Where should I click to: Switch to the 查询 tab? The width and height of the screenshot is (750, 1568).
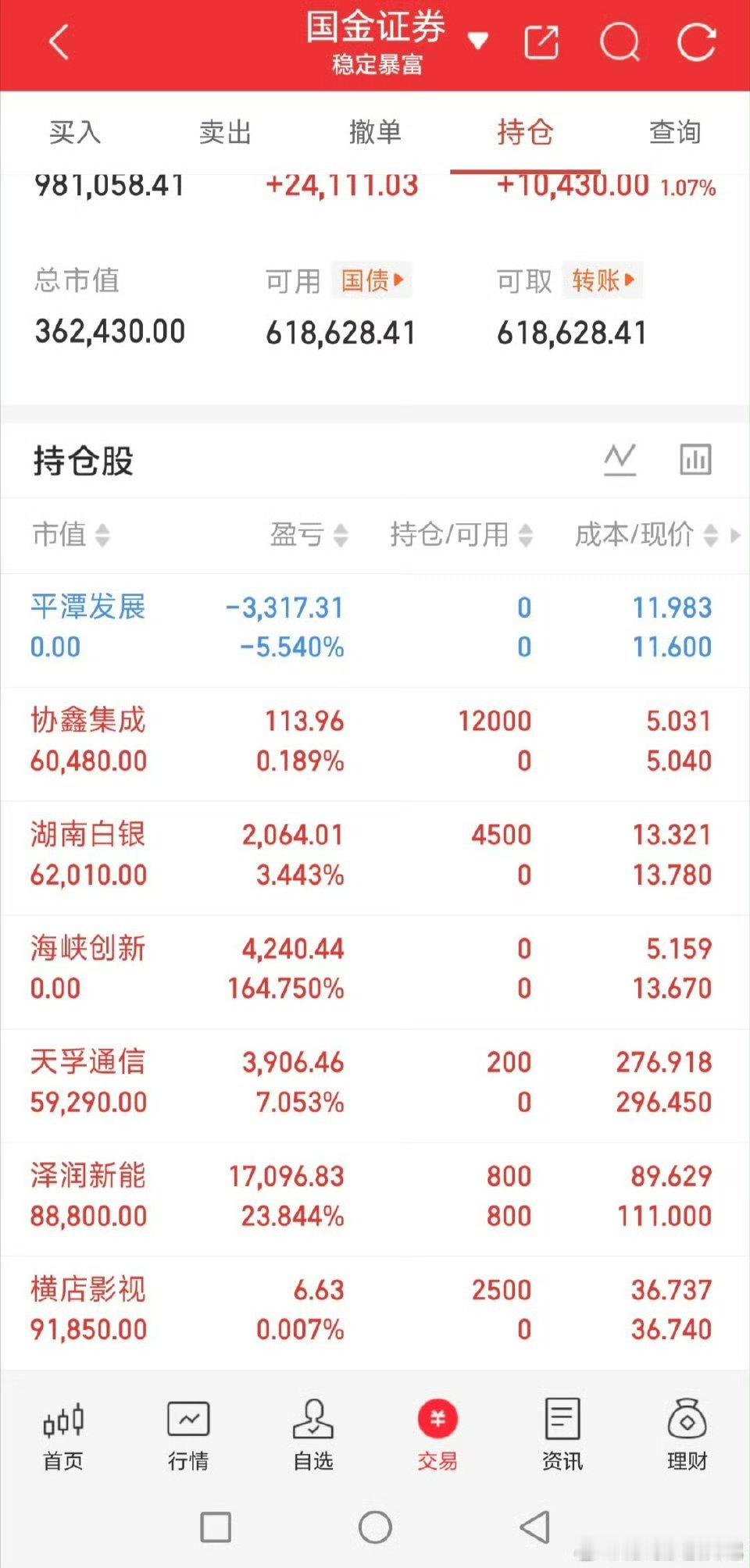[675, 133]
